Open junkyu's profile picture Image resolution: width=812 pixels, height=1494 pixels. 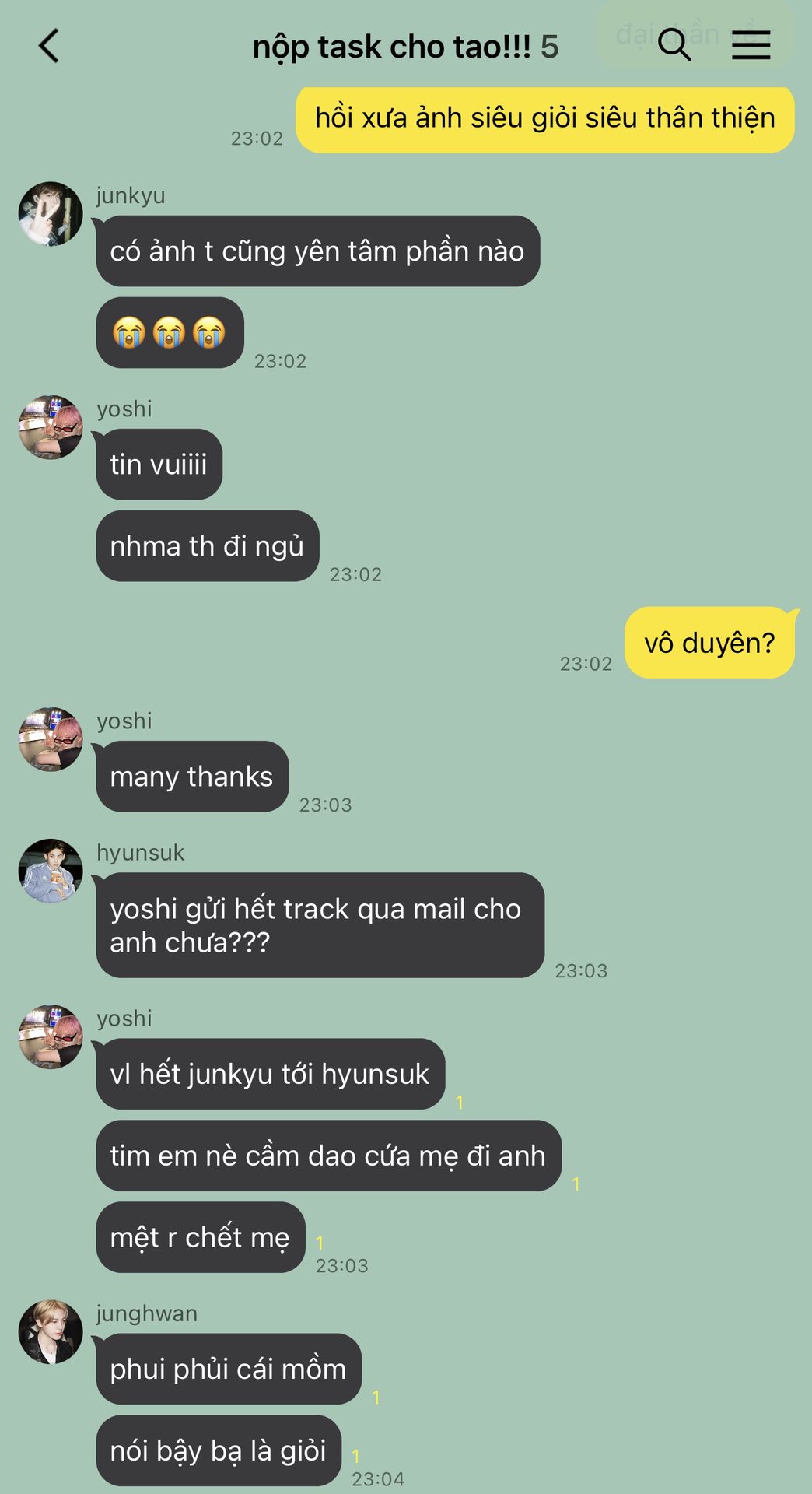[51, 214]
